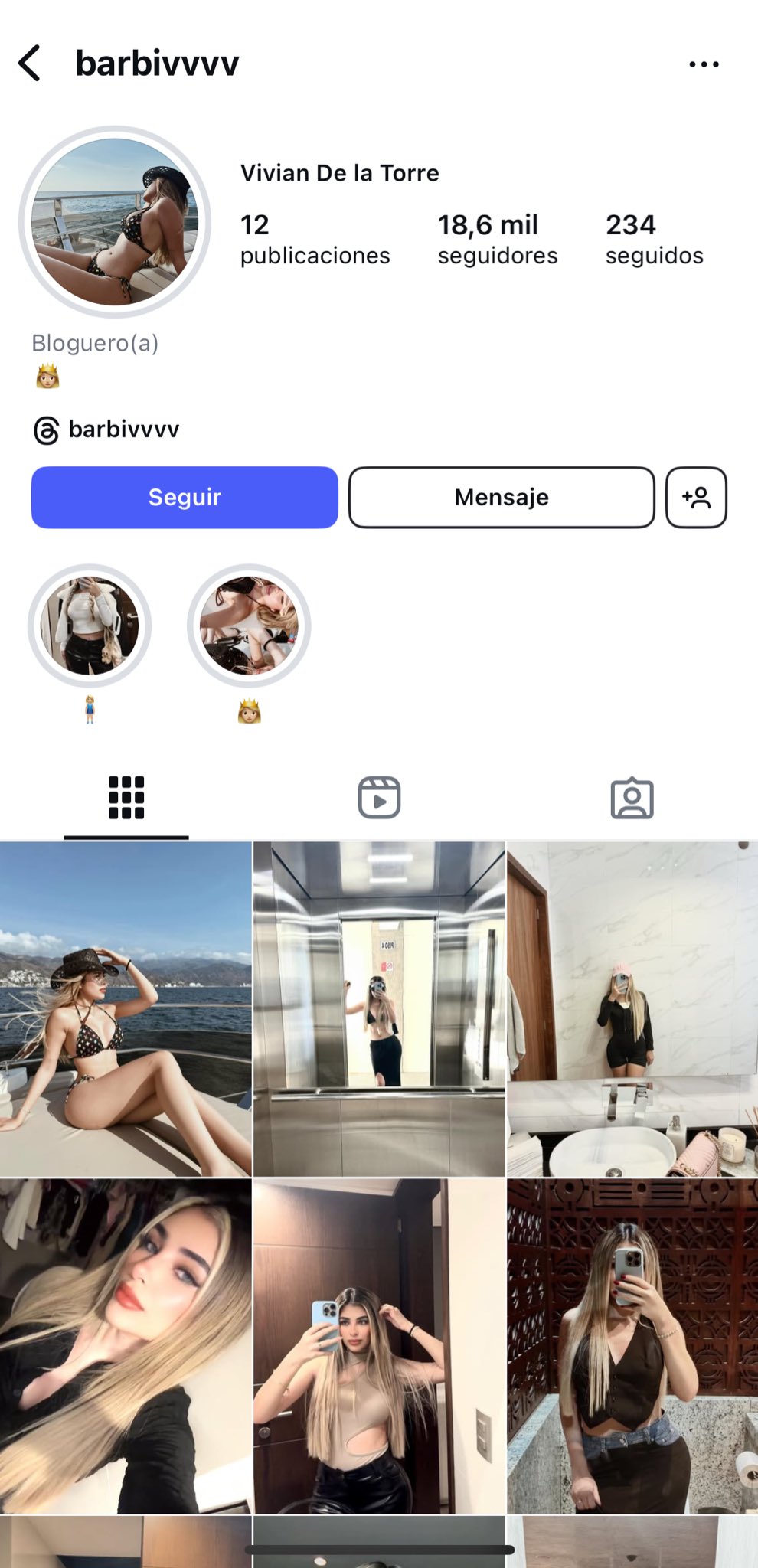Open the carved wood wall selfie post

tap(632, 1346)
